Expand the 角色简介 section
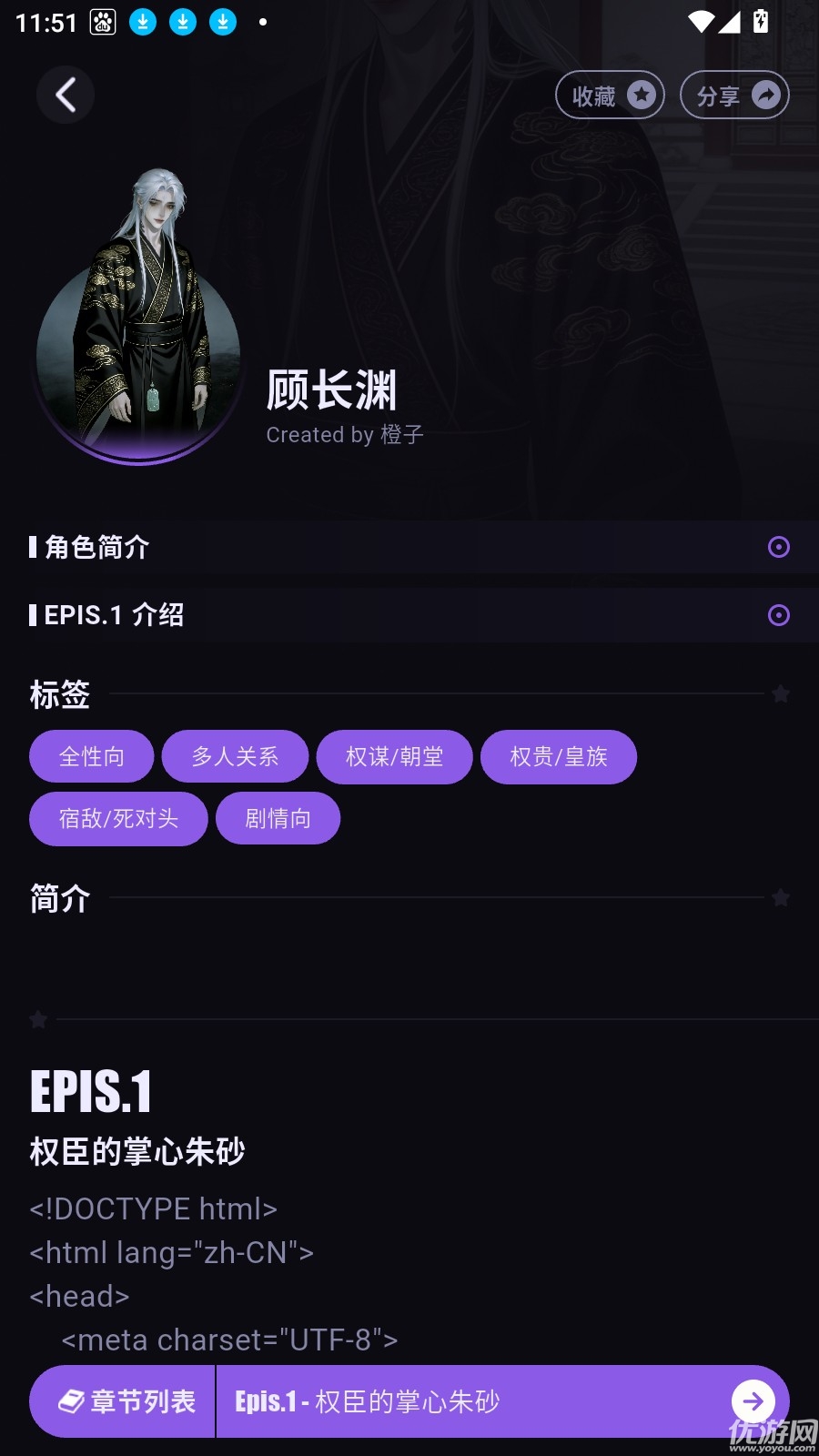 [778, 547]
